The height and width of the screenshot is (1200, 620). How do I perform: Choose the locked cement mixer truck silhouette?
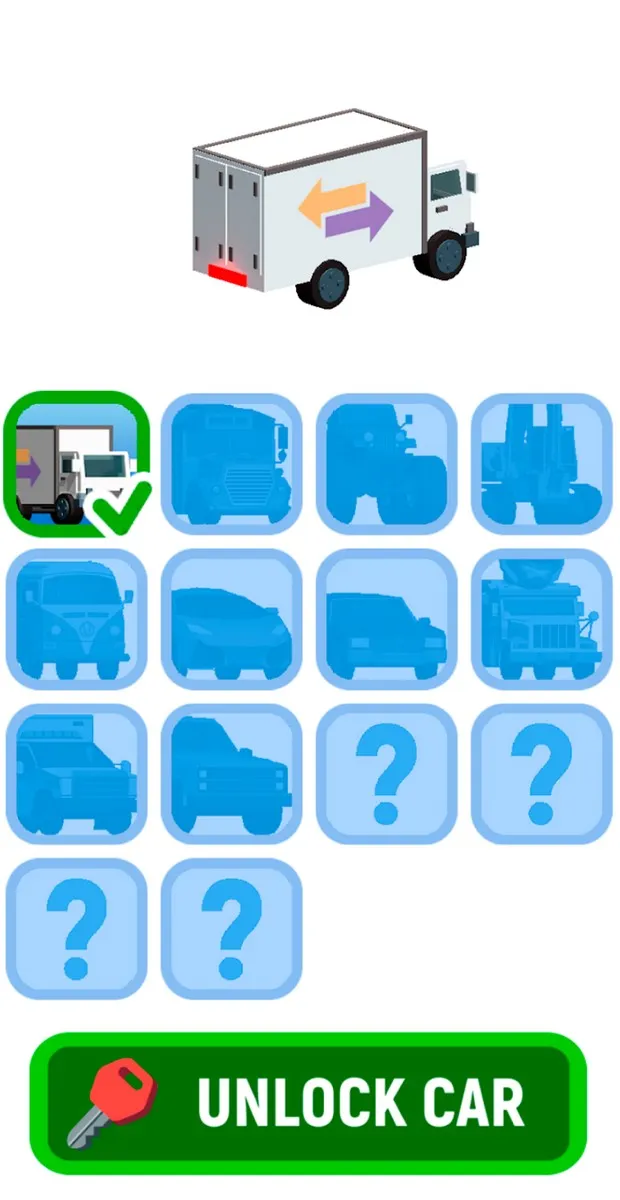click(x=541, y=619)
